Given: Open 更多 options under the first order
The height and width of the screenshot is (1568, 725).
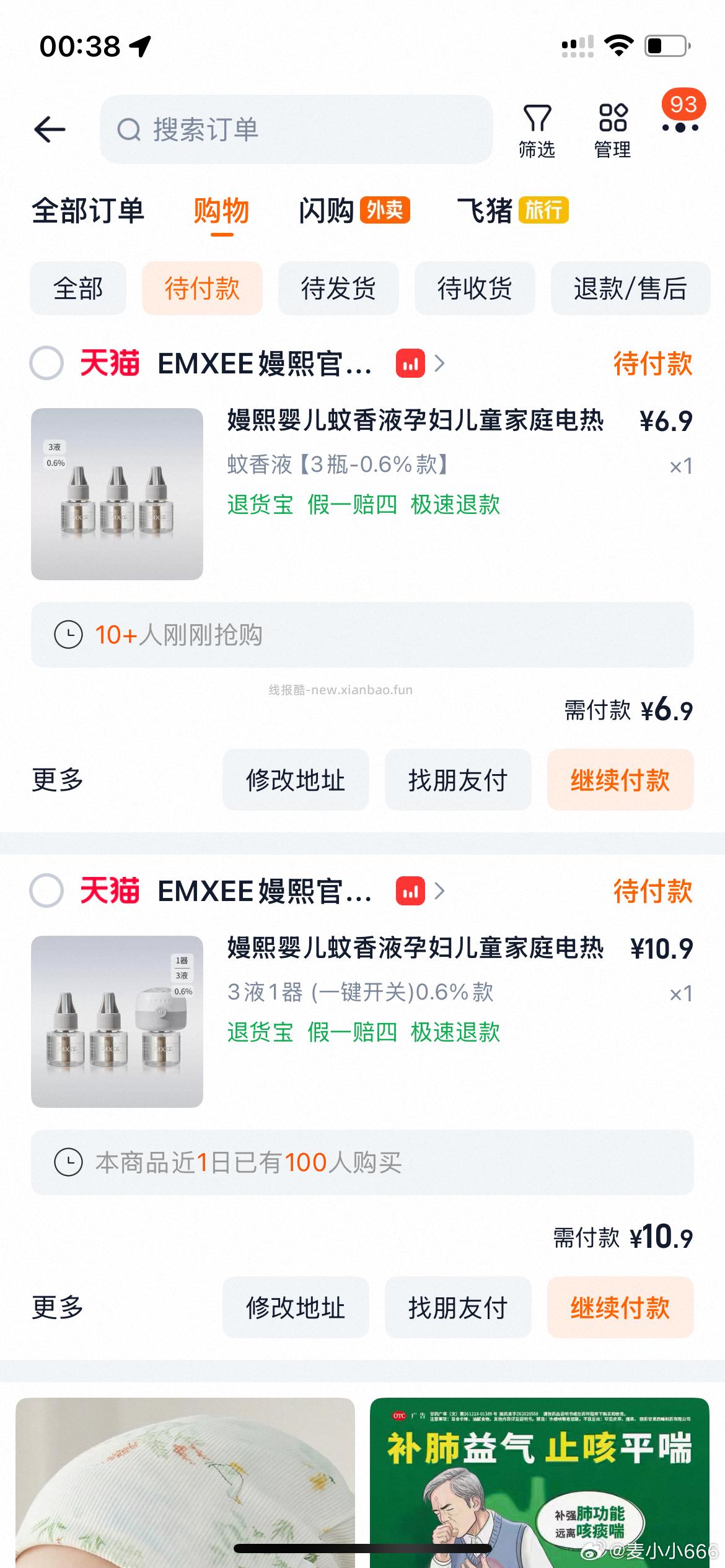Looking at the screenshot, I should (x=56, y=781).
